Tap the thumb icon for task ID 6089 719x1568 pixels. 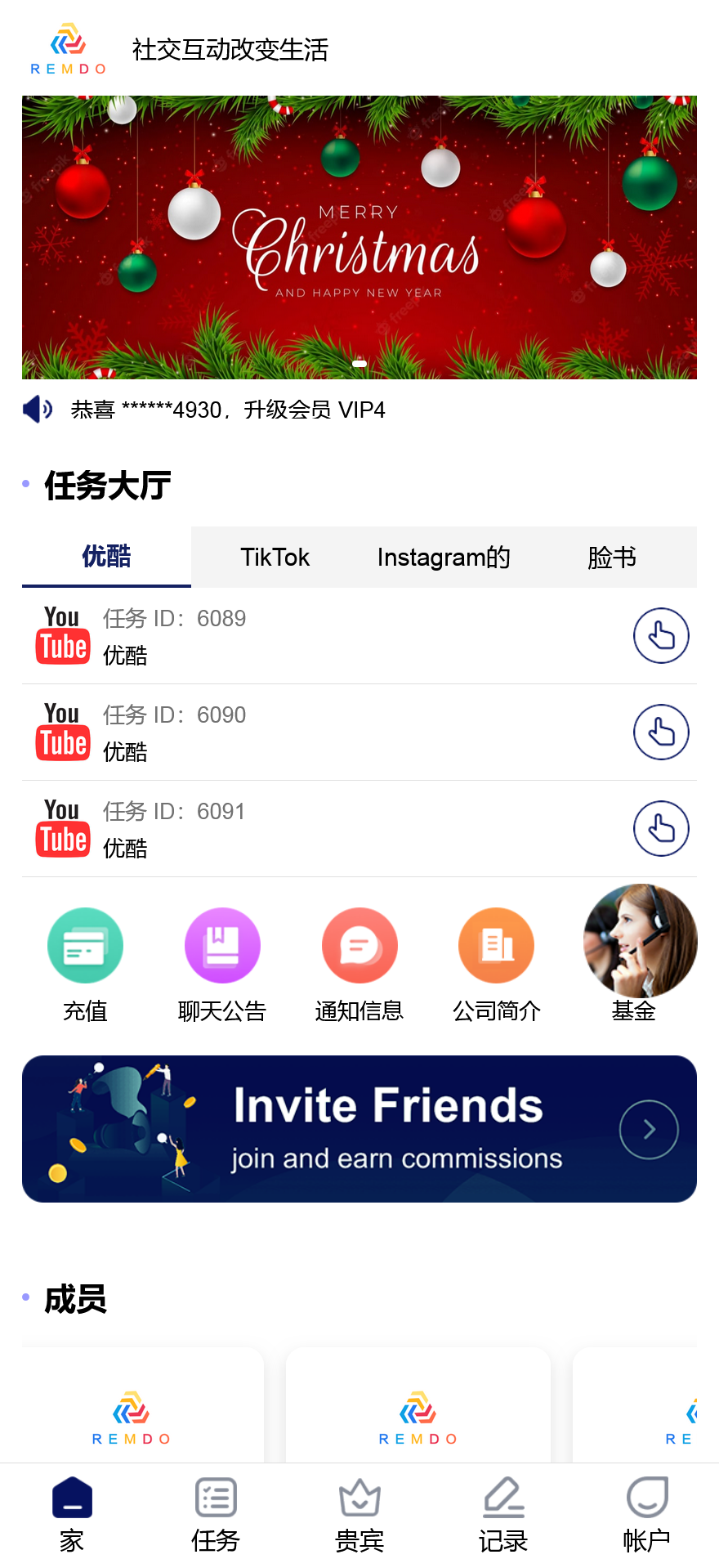661,635
